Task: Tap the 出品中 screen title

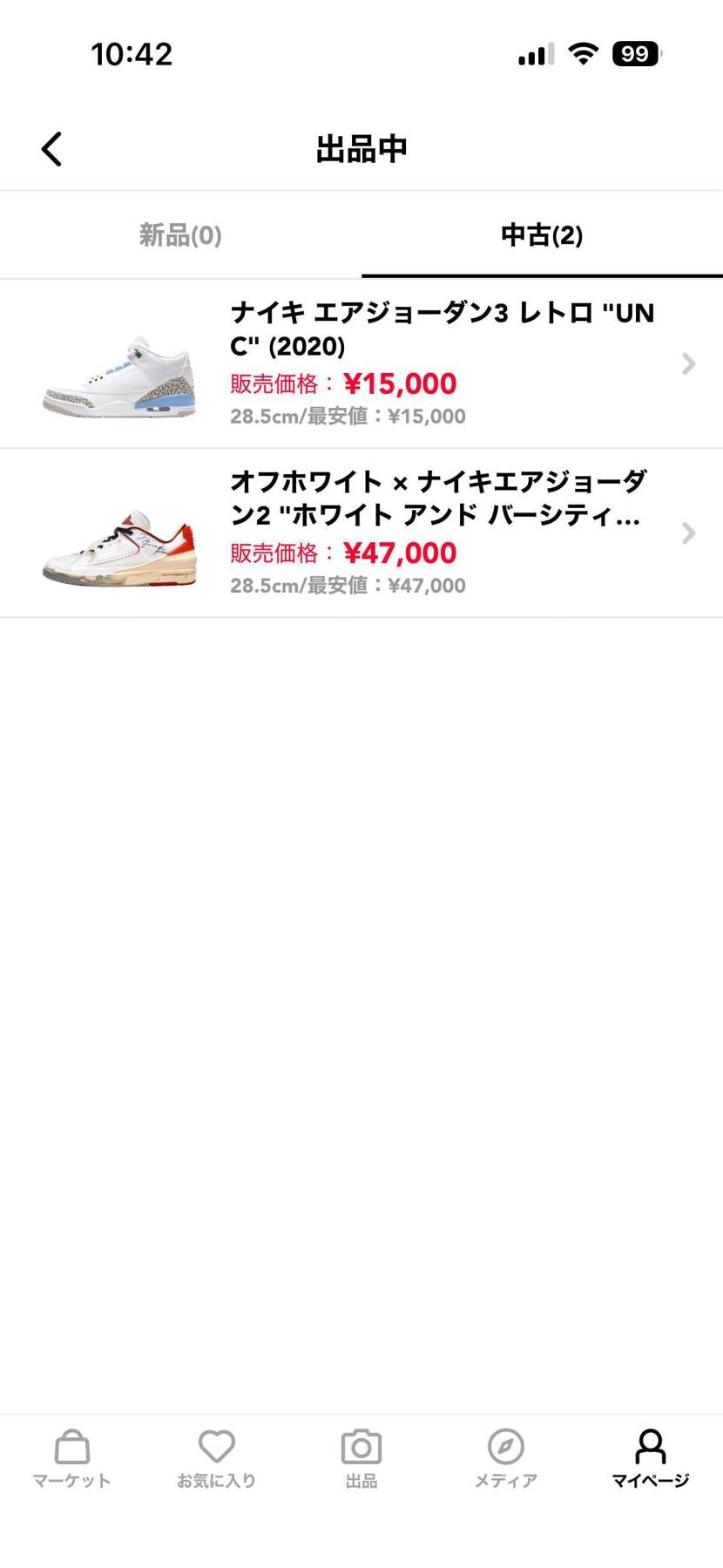Action: [x=361, y=148]
